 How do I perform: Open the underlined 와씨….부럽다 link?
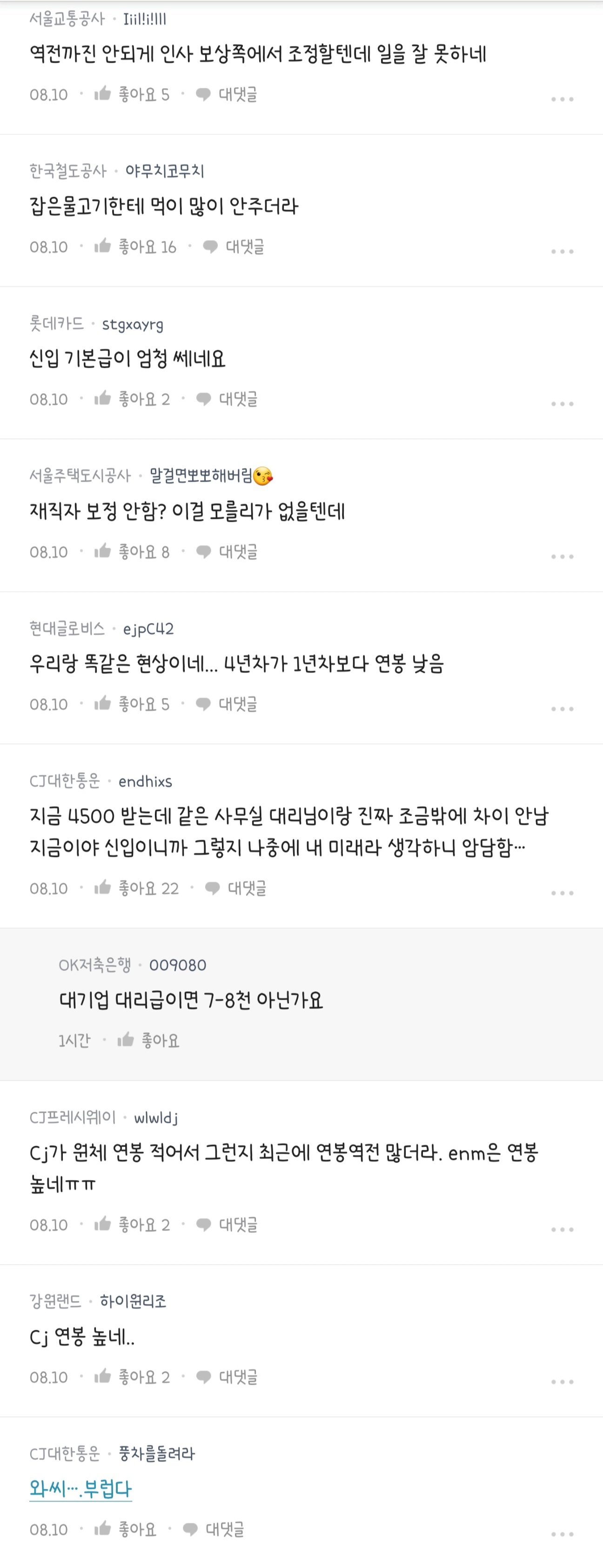click(80, 1488)
